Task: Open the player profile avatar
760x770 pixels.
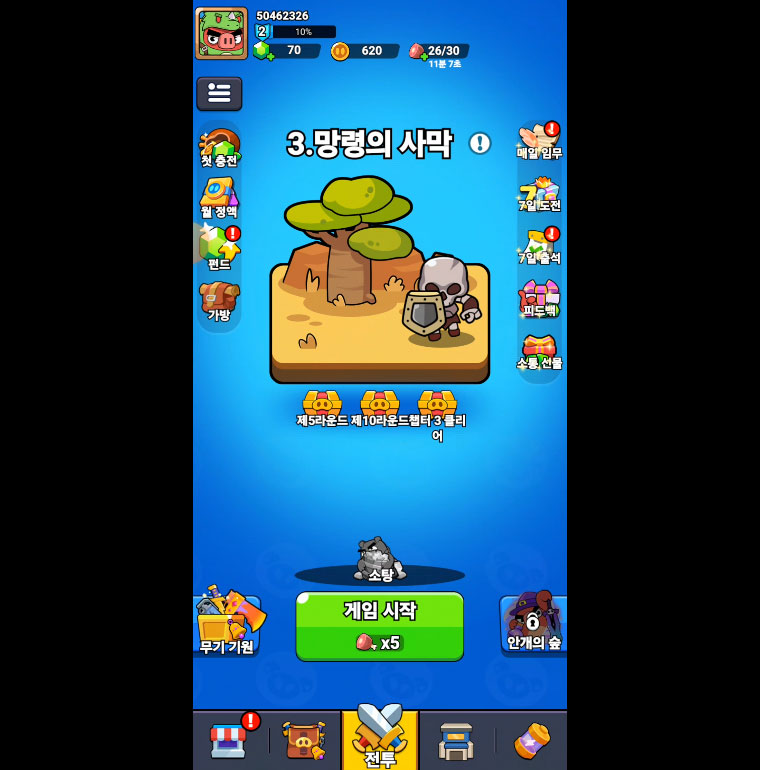Action: (221, 33)
